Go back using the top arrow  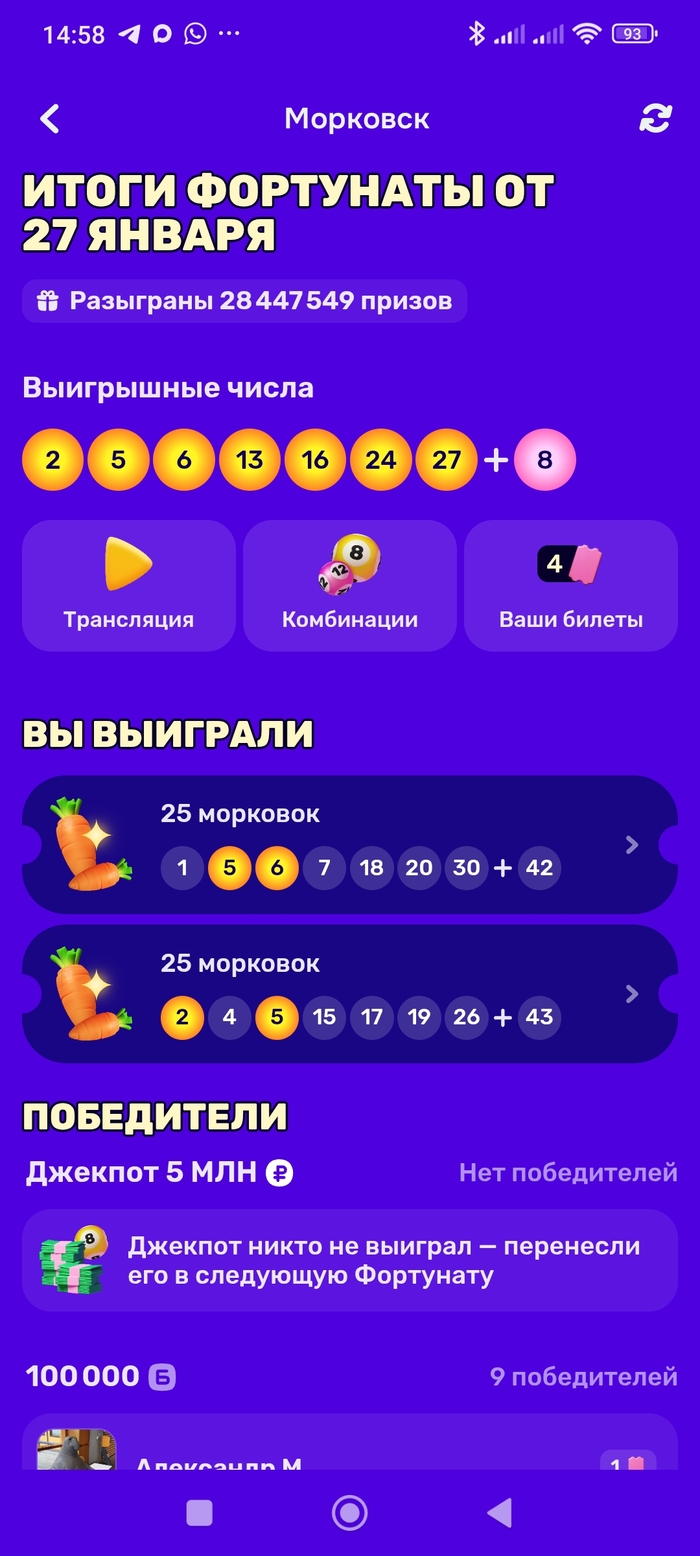(50, 119)
